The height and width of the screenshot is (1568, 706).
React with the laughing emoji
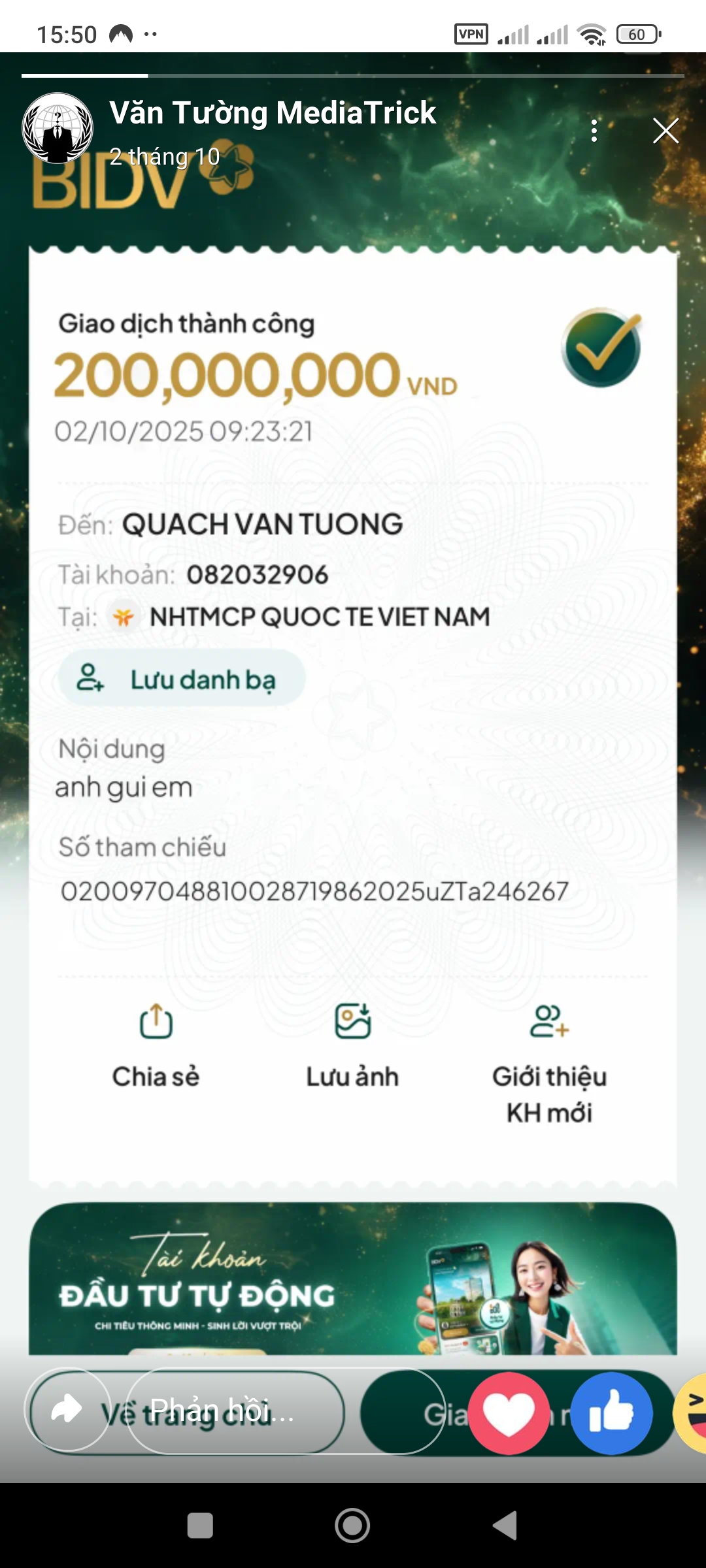click(694, 1413)
